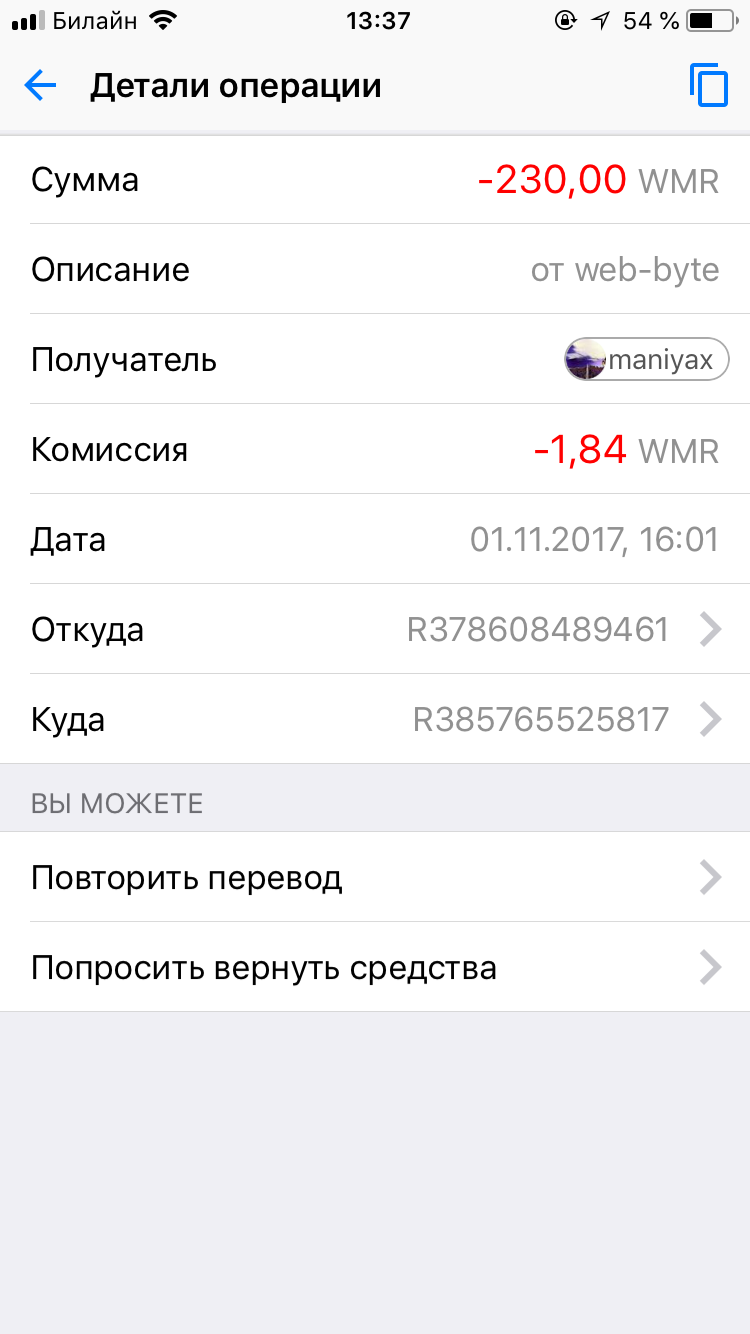
Task: Go back from operation details
Action: (40, 86)
